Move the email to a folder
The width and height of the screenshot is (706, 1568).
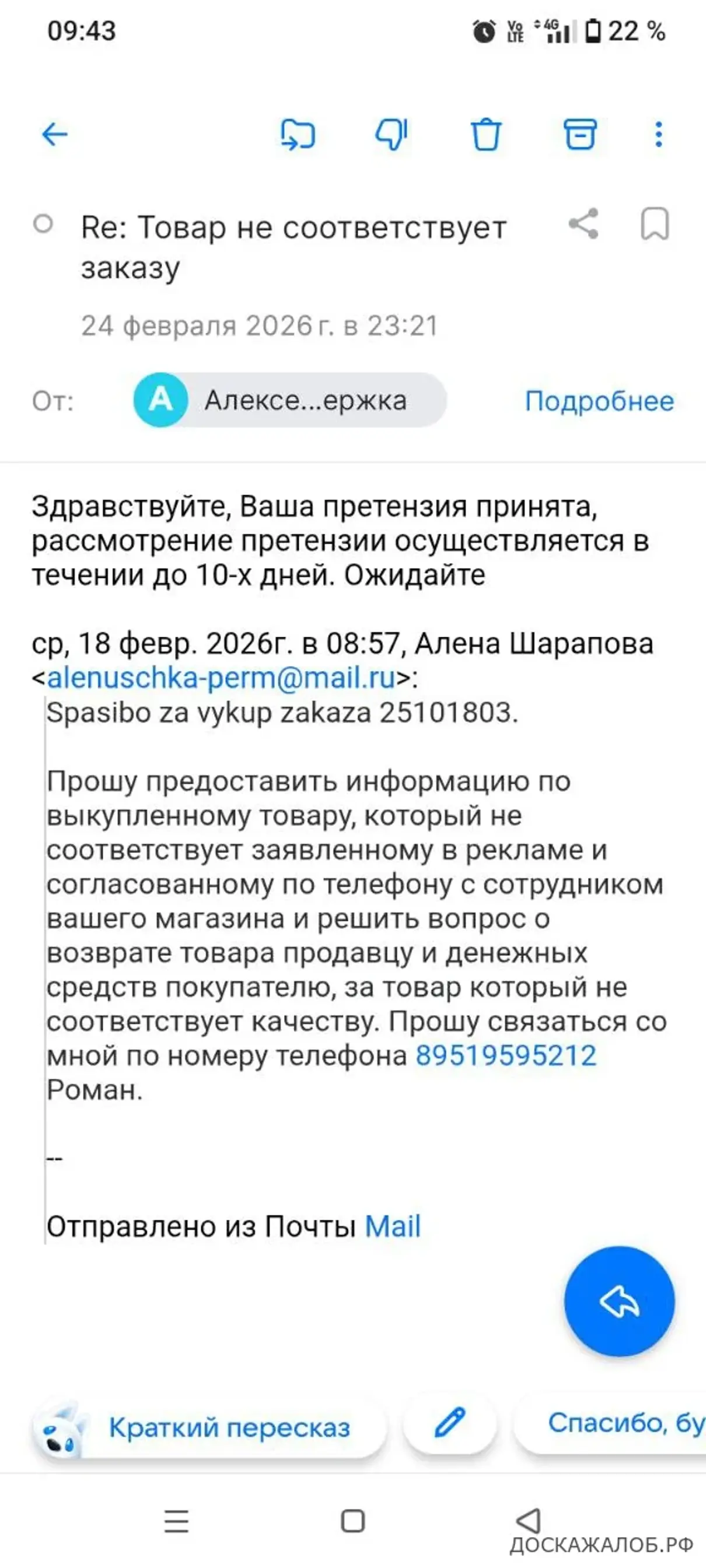pyautogui.click(x=298, y=135)
